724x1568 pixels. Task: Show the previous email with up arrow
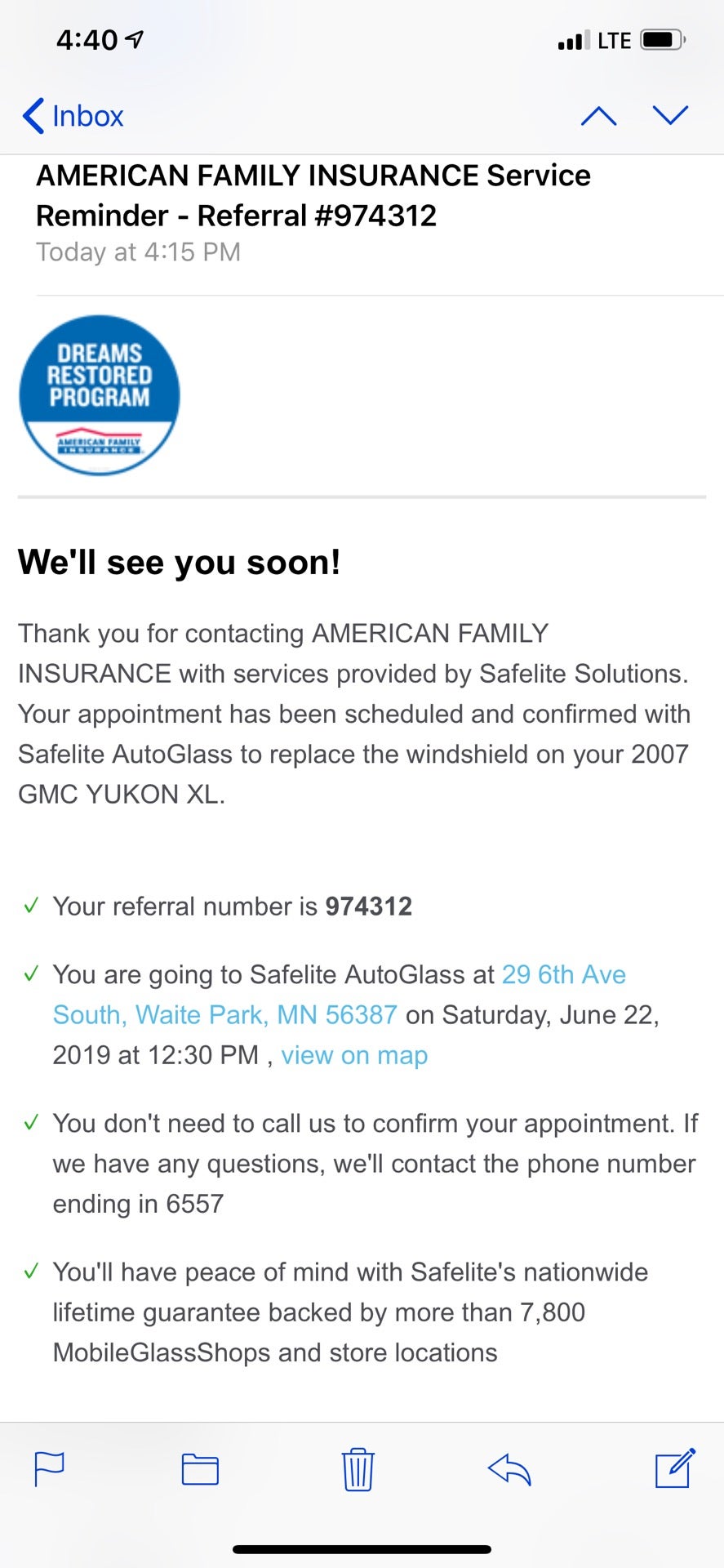(x=598, y=116)
